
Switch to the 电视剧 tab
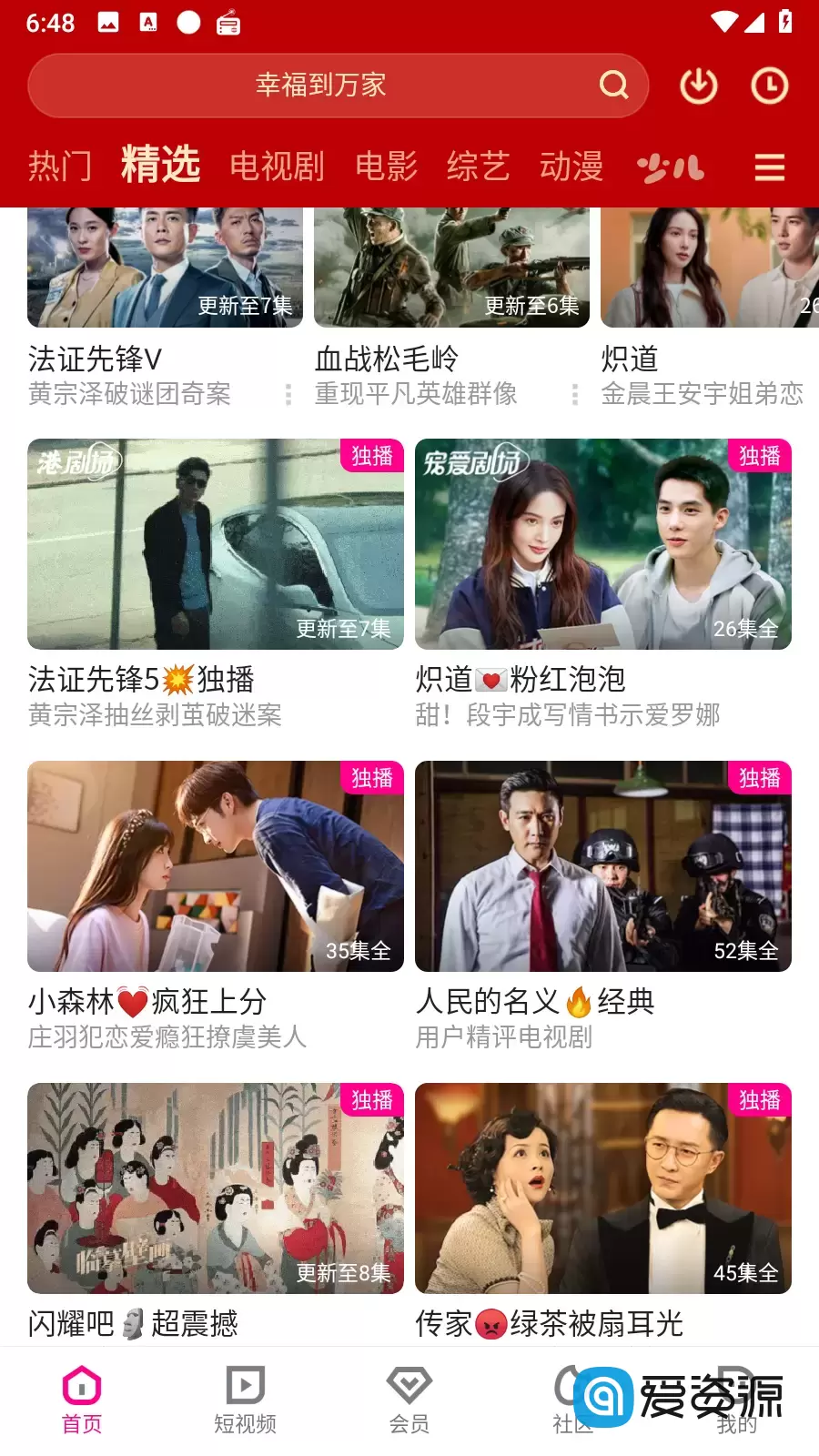coord(278,167)
